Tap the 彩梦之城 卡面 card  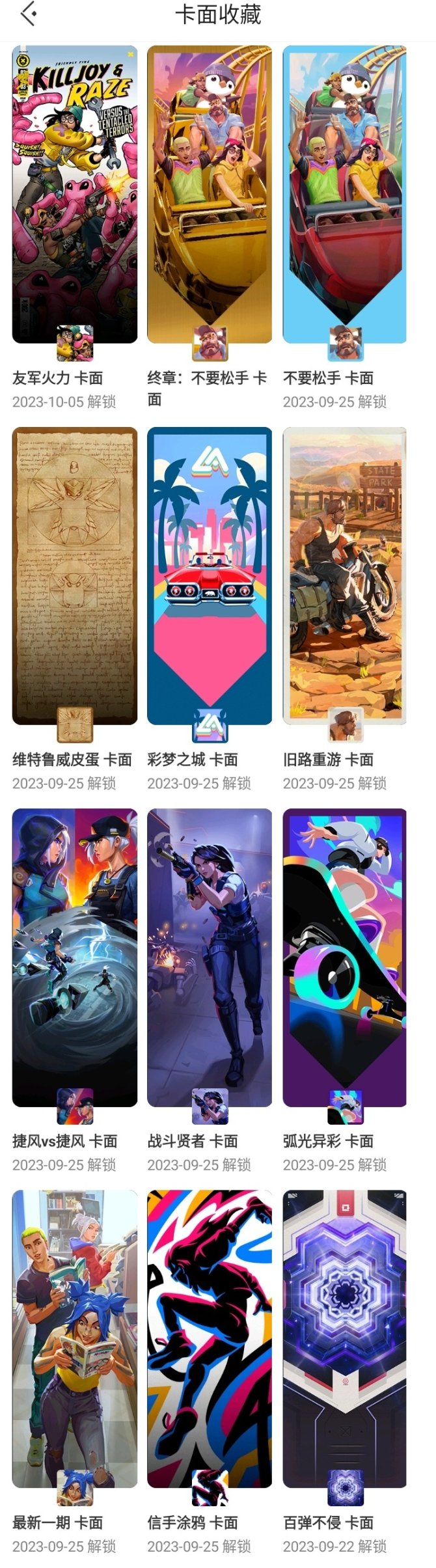point(210,576)
